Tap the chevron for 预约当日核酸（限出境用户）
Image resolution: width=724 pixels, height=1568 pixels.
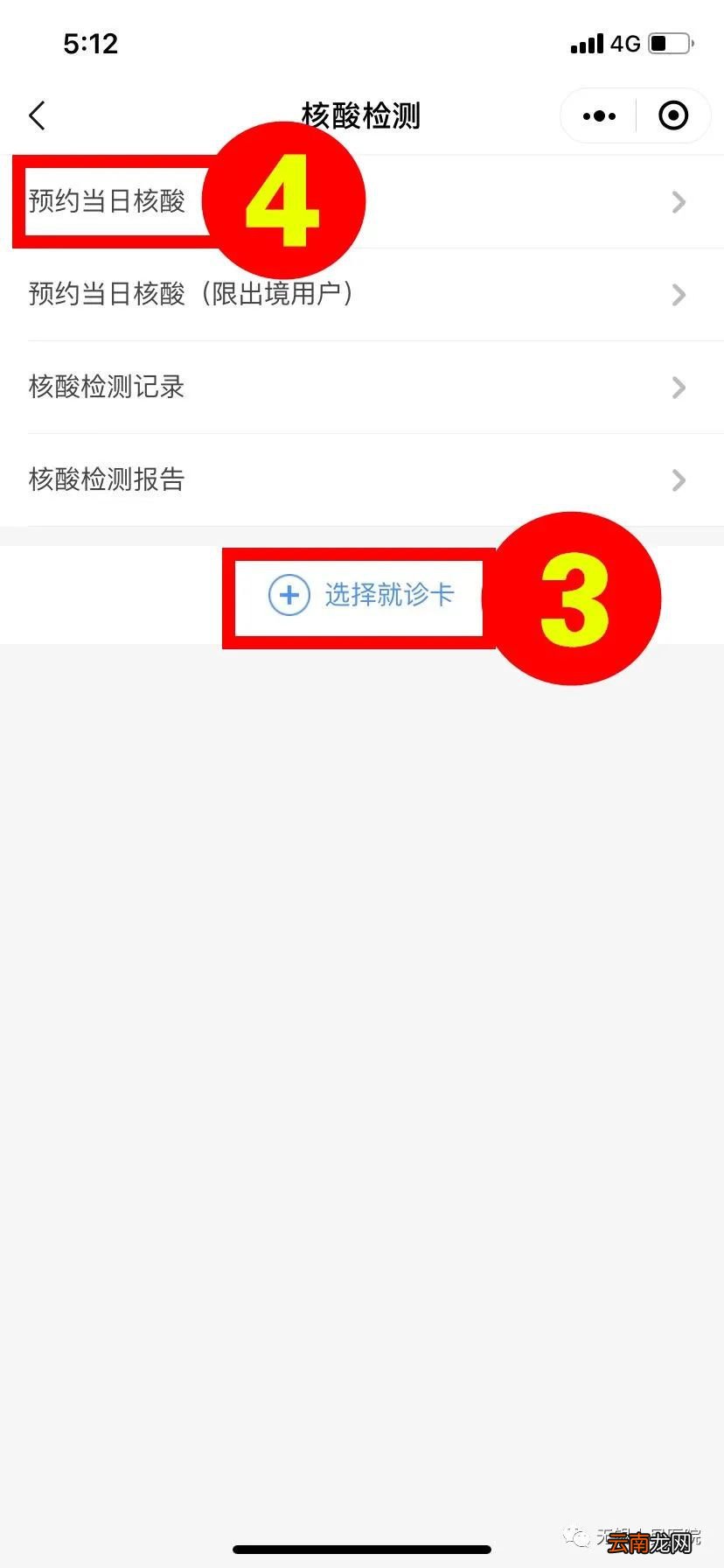(679, 295)
